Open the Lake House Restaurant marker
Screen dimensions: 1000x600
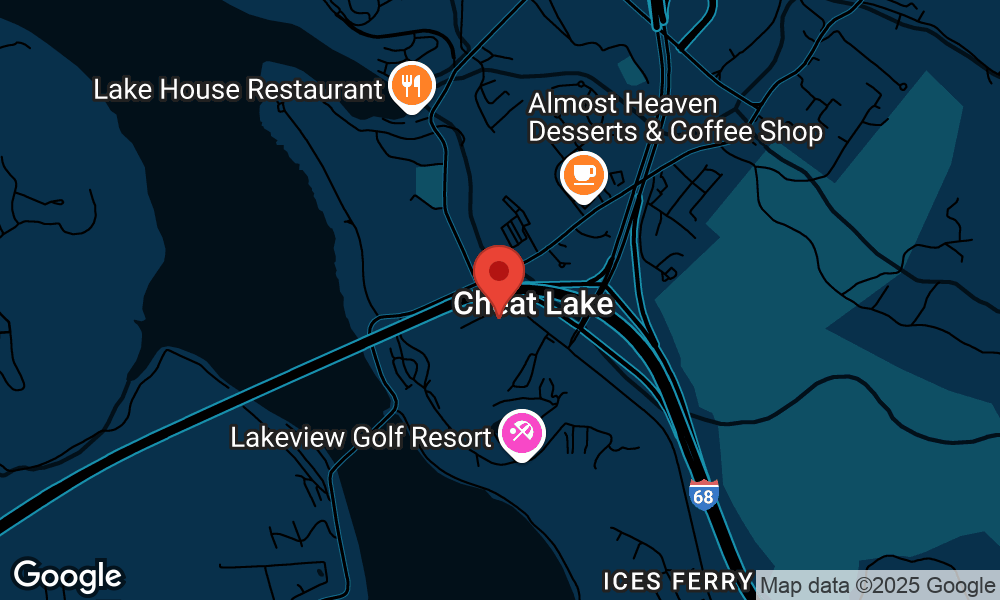coord(410,86)
